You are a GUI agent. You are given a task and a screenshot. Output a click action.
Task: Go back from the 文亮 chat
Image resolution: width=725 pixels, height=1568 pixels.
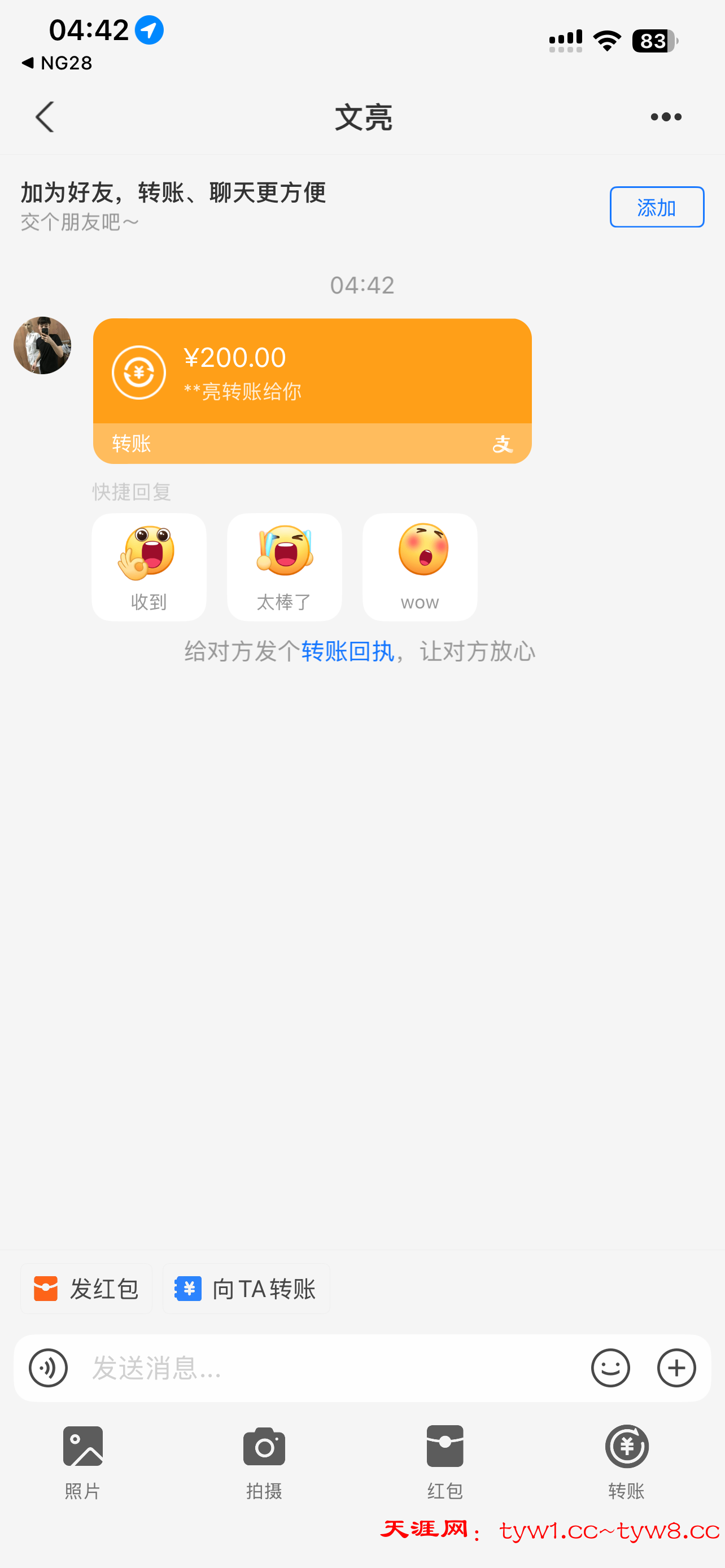[45, 117]
